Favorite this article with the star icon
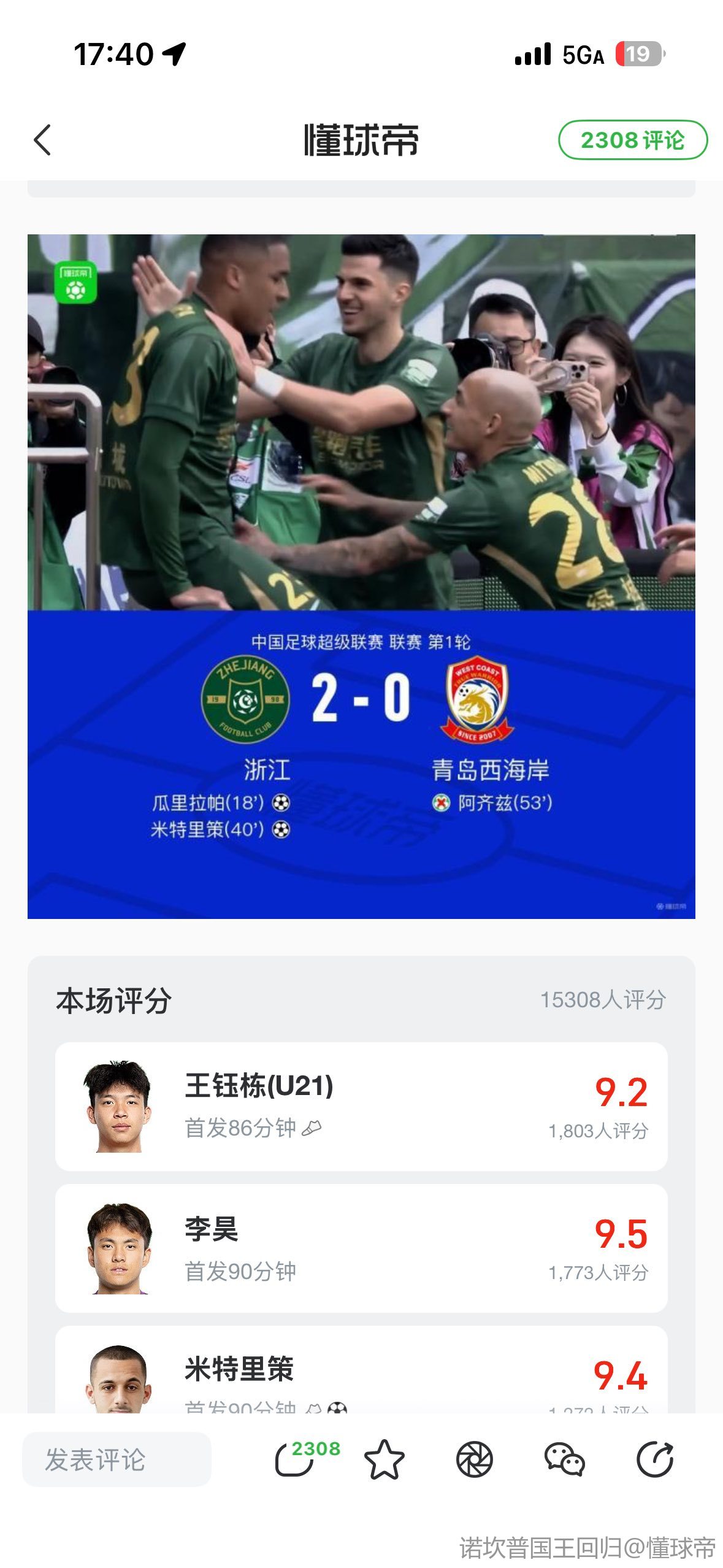723x1568 pixels. click(384, 1459)
